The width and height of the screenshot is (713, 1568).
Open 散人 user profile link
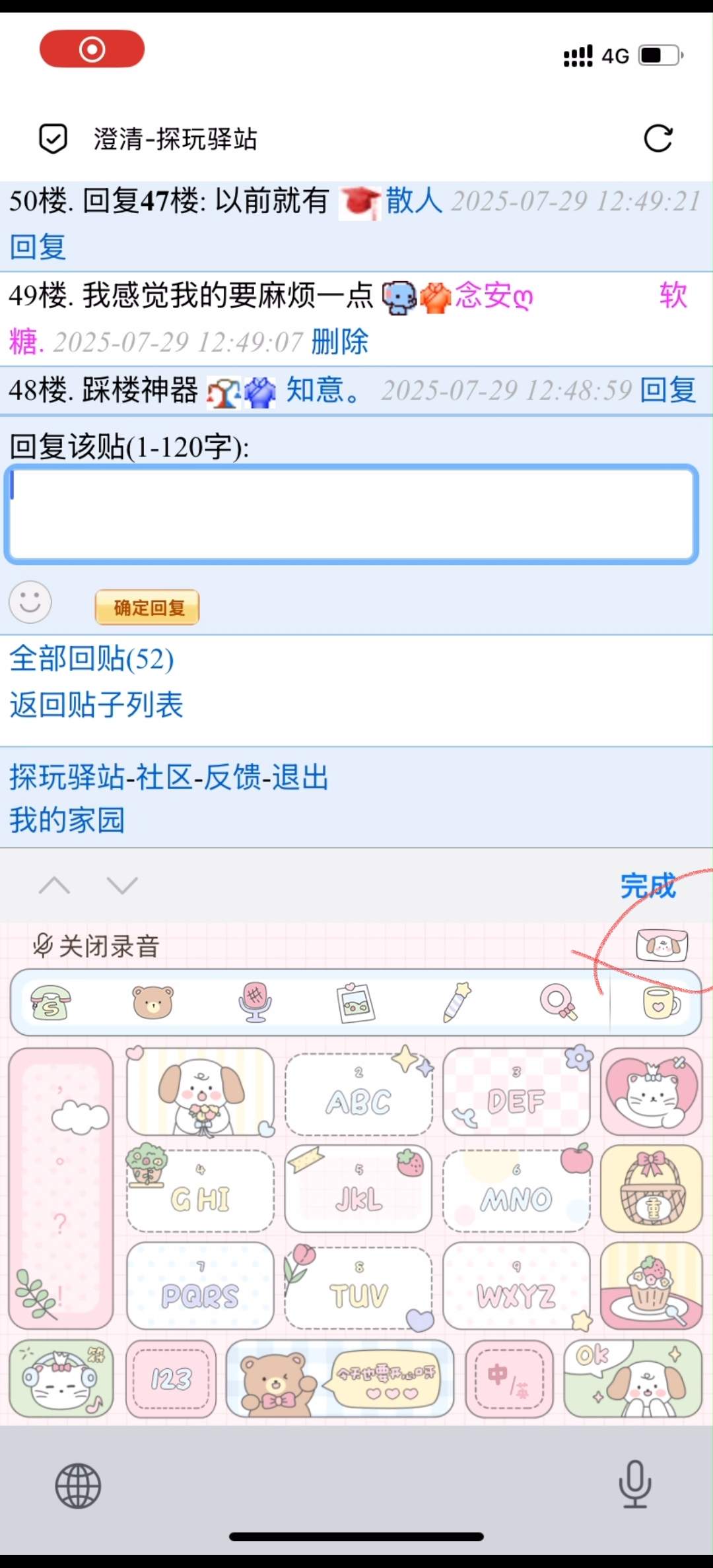[x=414, y=200]
